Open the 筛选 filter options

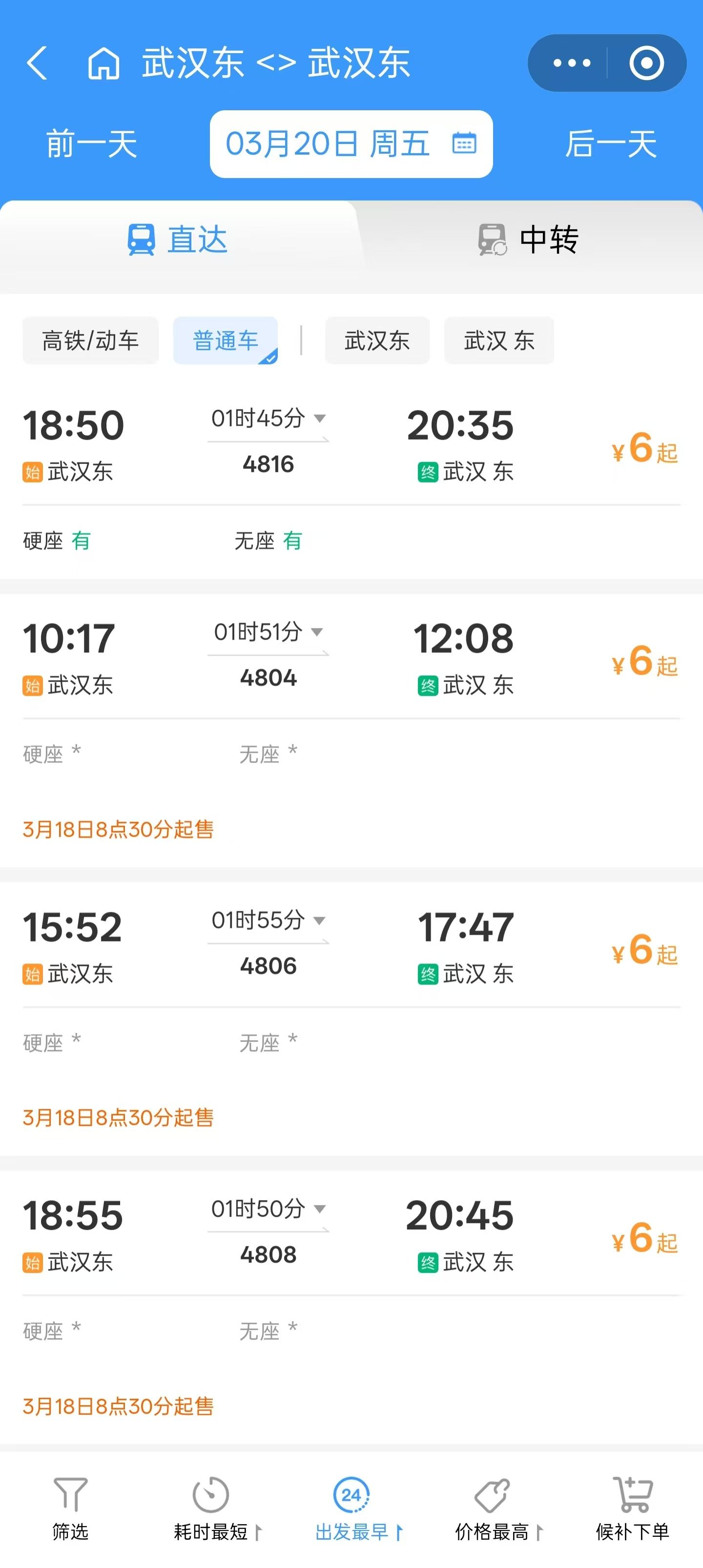point(71,1506)
